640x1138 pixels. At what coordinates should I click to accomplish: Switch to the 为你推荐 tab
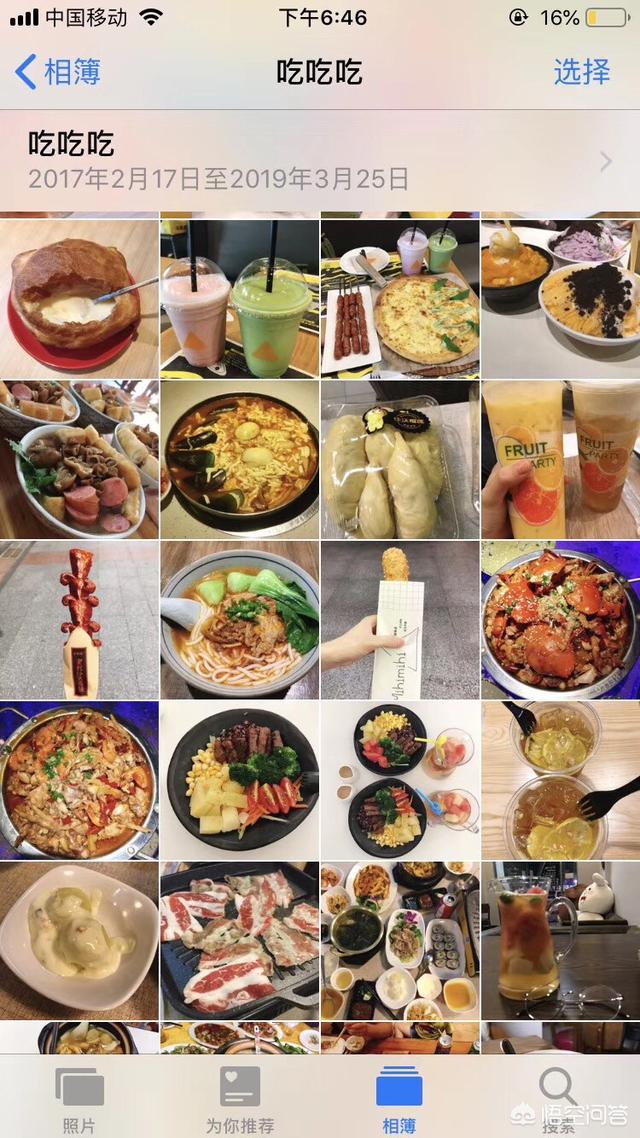click(x=239, y=1097)
